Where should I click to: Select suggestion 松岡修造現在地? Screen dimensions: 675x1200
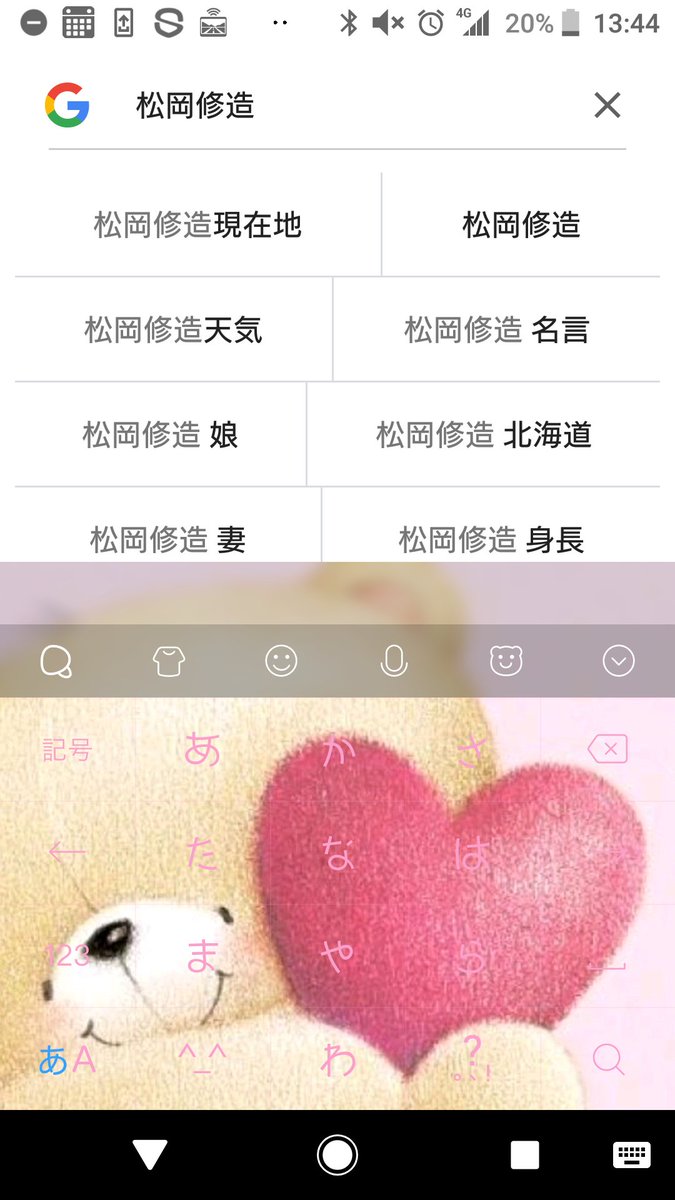(x=198, y=225)
